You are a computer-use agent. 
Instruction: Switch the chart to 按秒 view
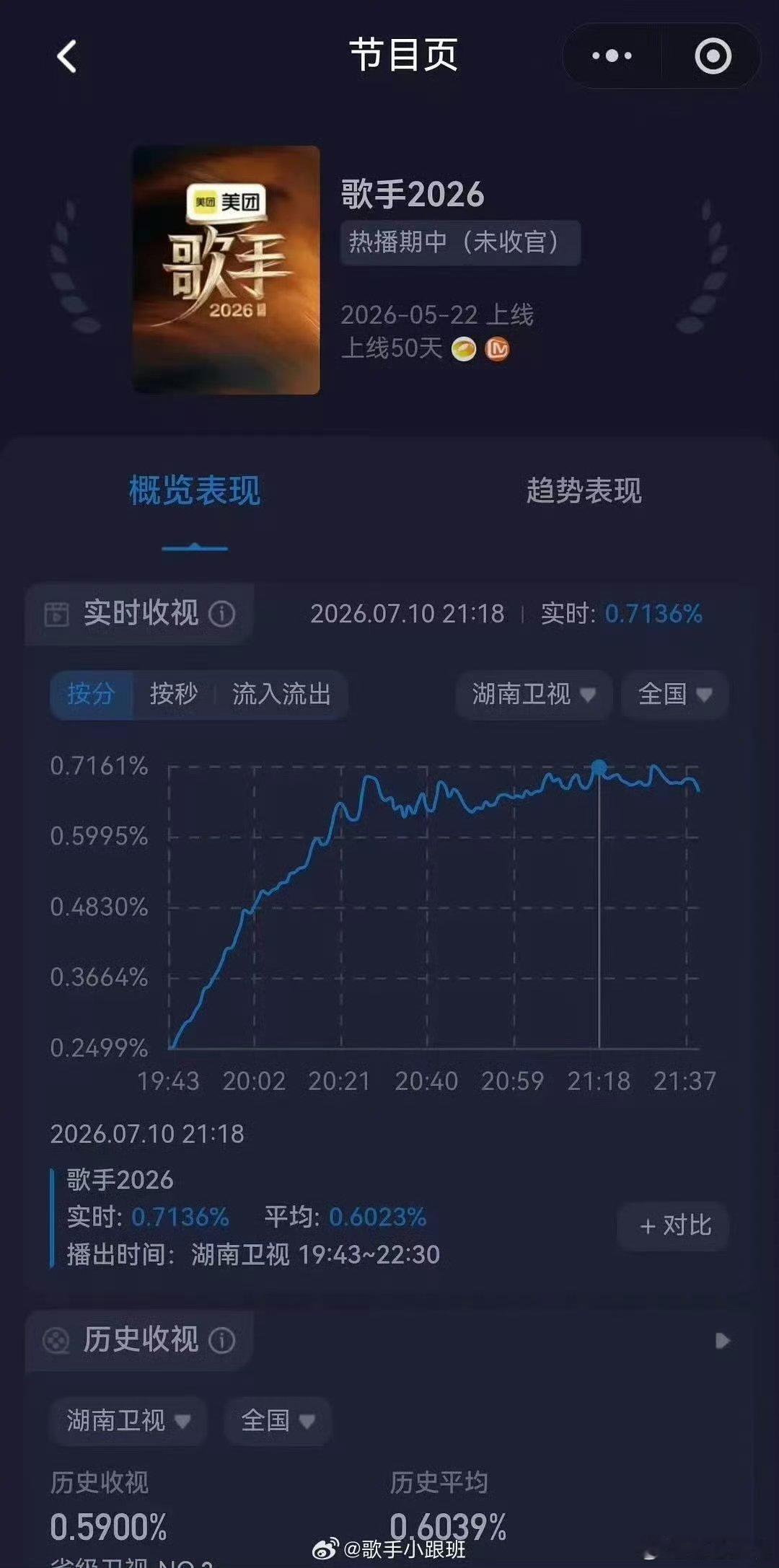pos(174,694)
